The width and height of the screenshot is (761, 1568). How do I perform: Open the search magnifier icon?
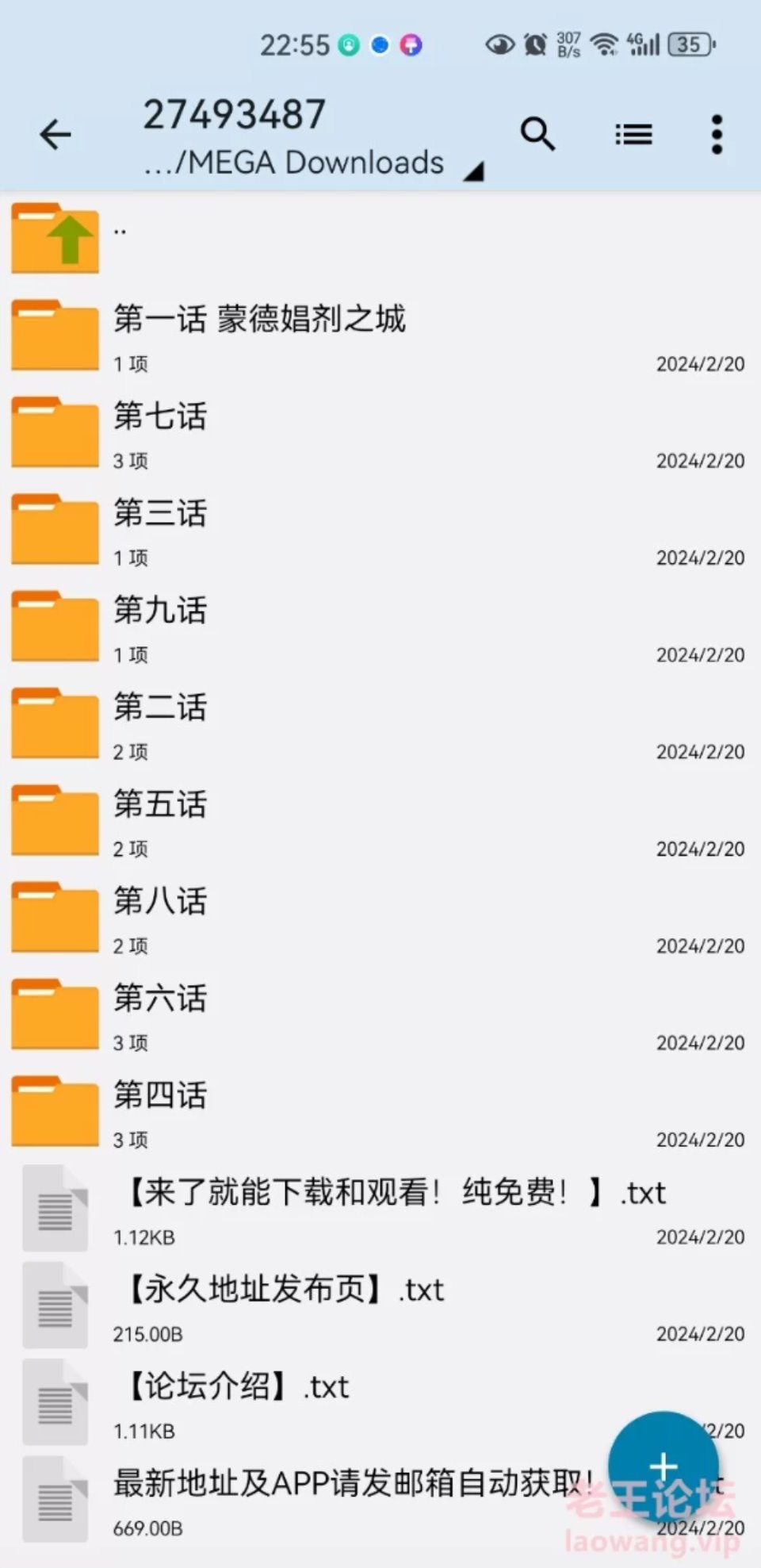click(x=538, y=134)
